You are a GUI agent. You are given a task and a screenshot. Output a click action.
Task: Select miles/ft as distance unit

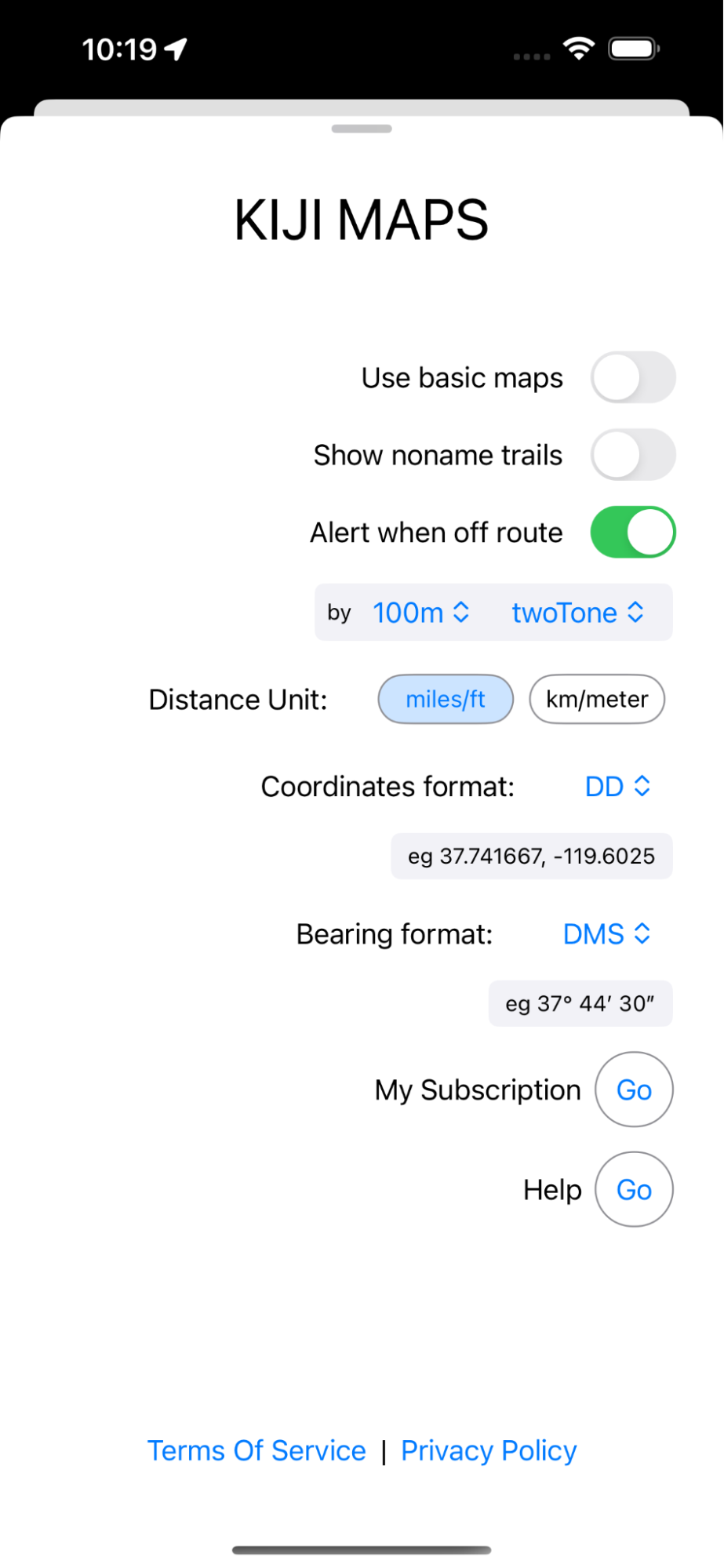coord(446,699)
